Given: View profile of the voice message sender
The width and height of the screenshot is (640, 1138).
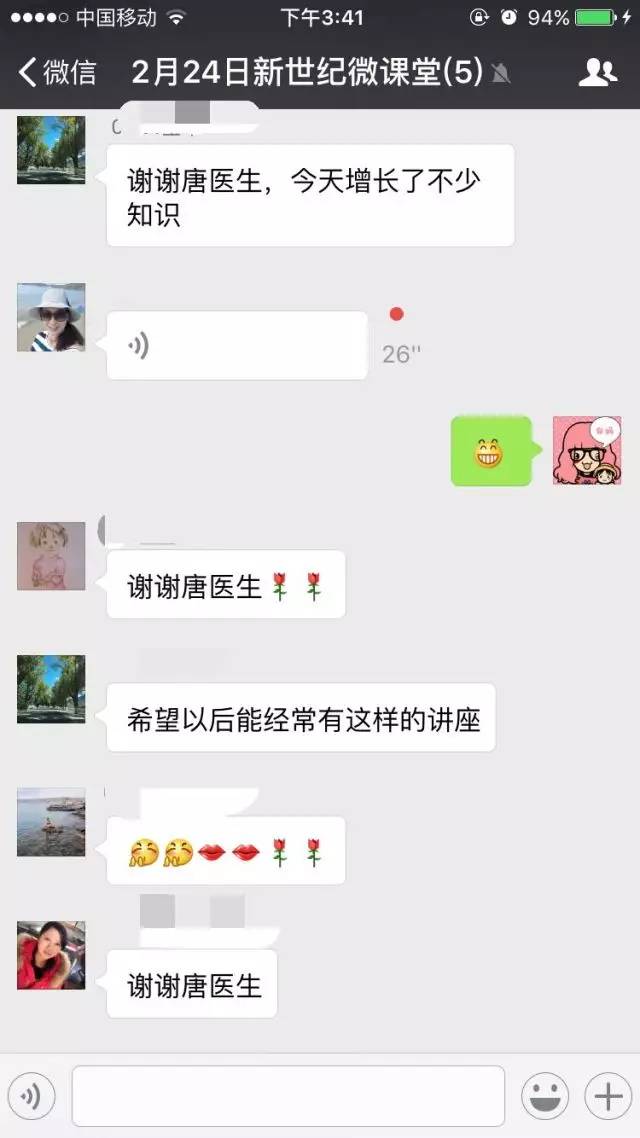Looking at the screenshot, I should (x=51, y=318).
